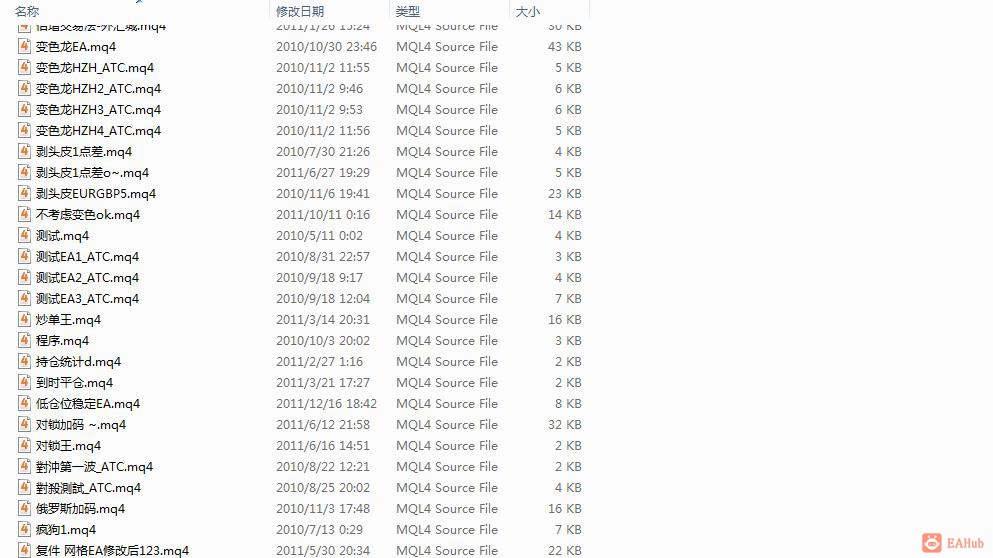
Task: Select the file 测试EA2_ATC.mq4
Action: click(87, 278)
